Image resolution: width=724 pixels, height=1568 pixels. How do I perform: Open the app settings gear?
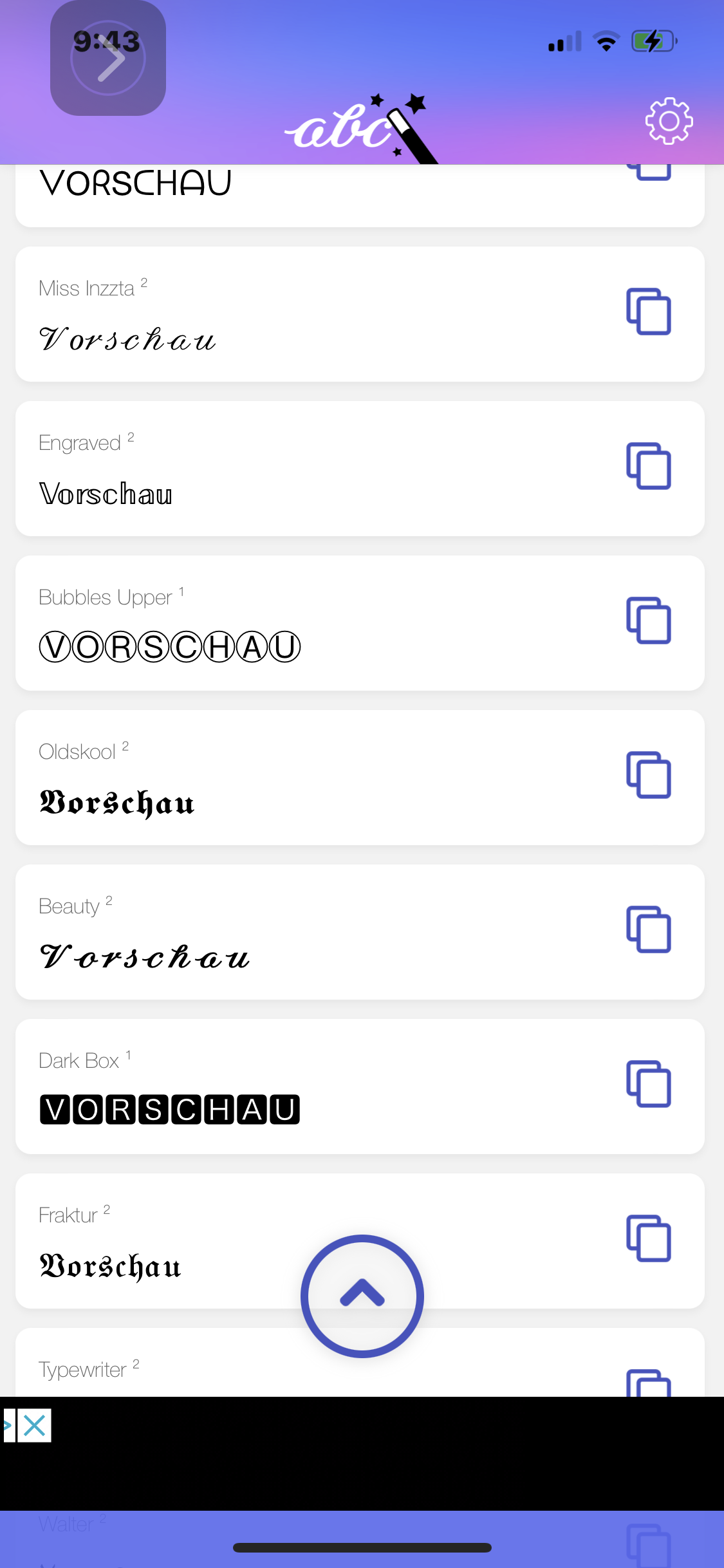(668, 122)
